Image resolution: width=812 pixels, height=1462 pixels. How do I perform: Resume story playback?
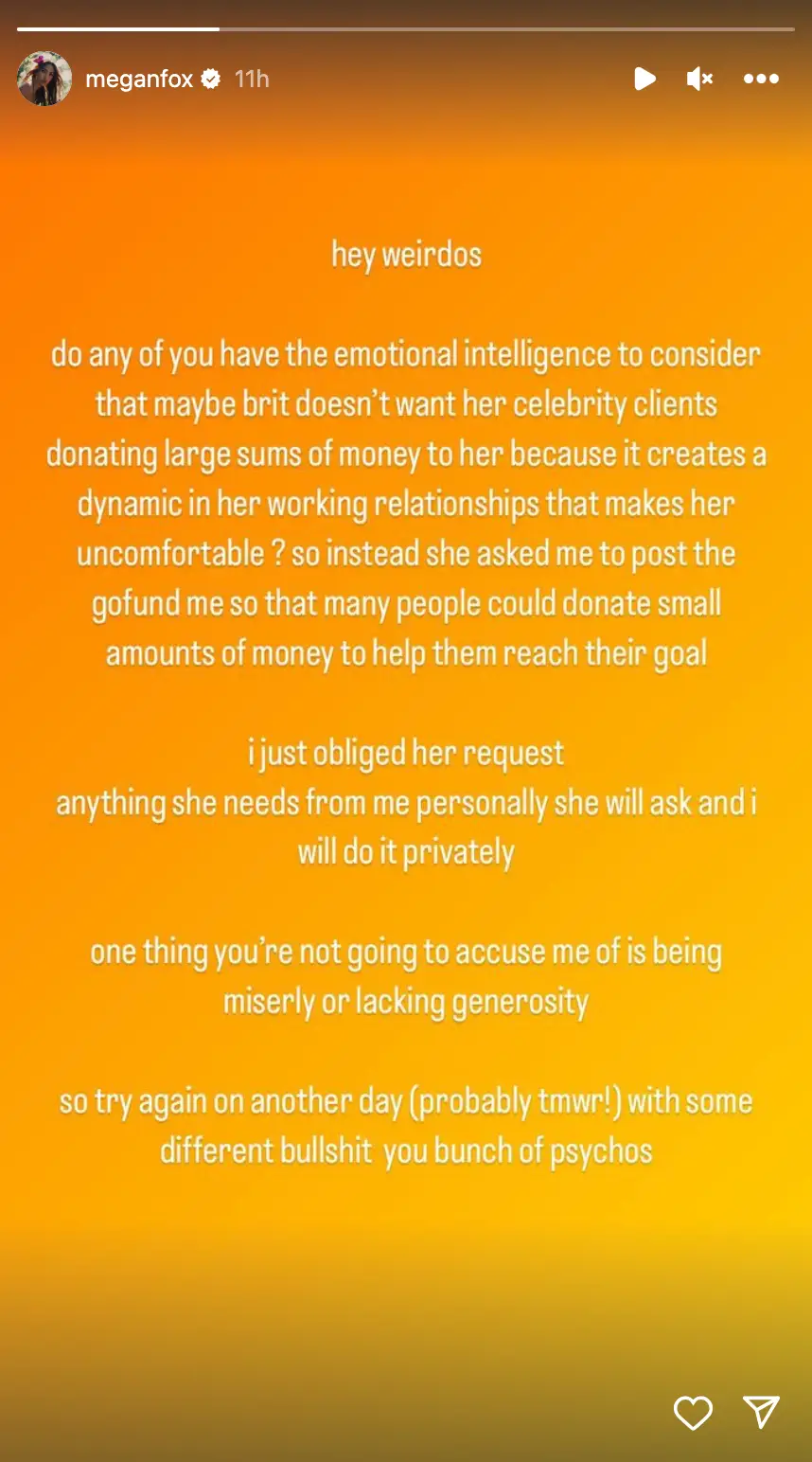644,79
